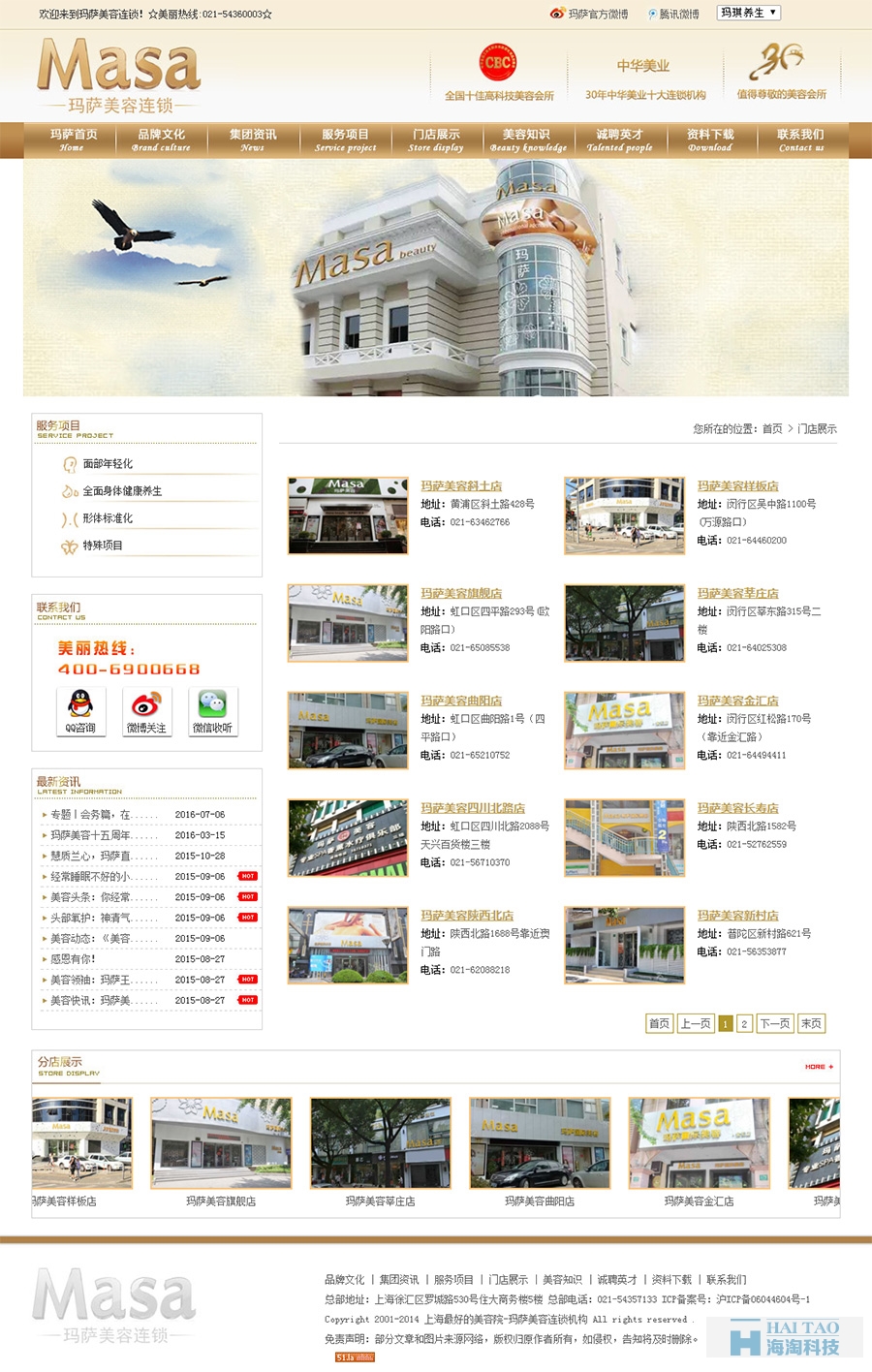Open 微信收听 WeChat follow
The image size is (872, 1372).
[x=212, y=711]
